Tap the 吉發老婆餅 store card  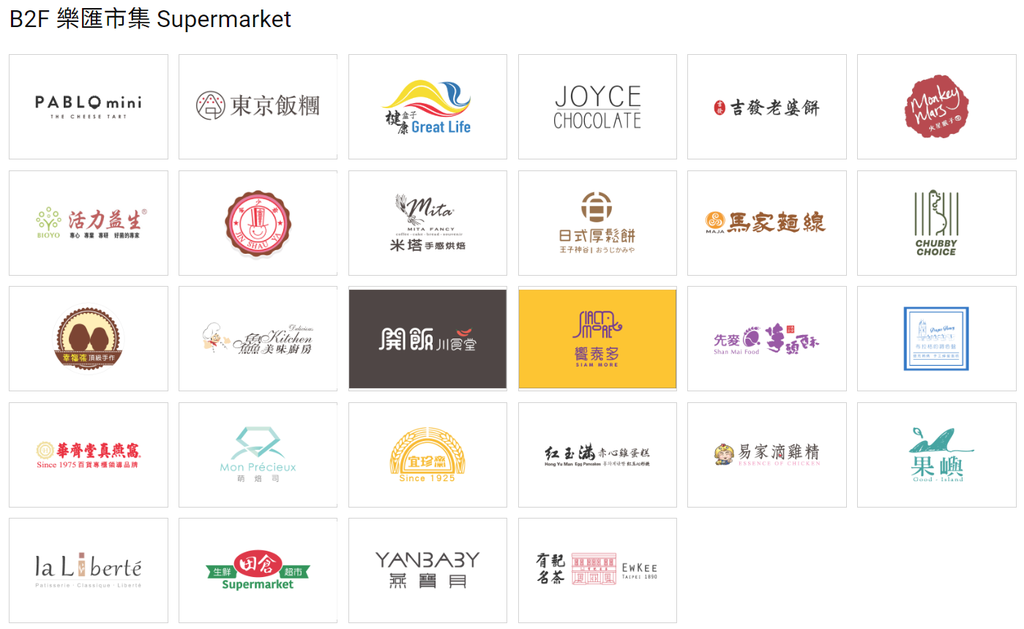click(767, 106)
